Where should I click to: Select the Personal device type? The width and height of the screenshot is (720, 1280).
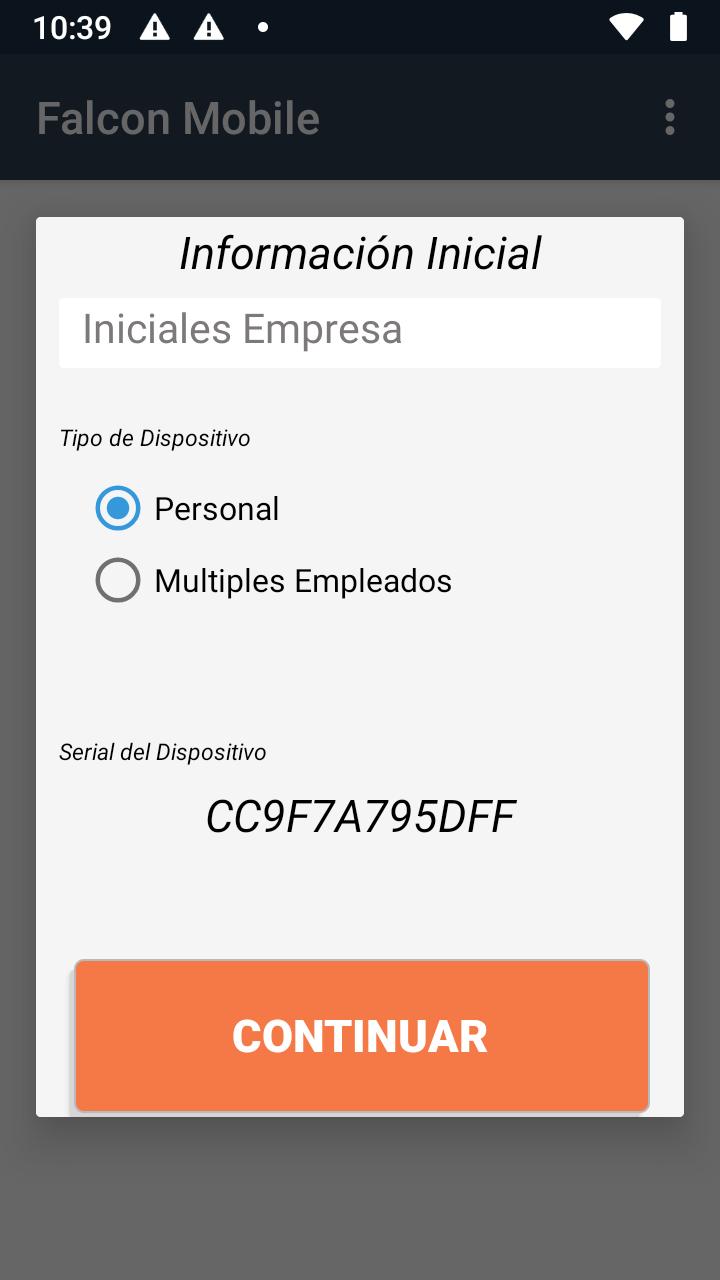click(x=188, y=509)
